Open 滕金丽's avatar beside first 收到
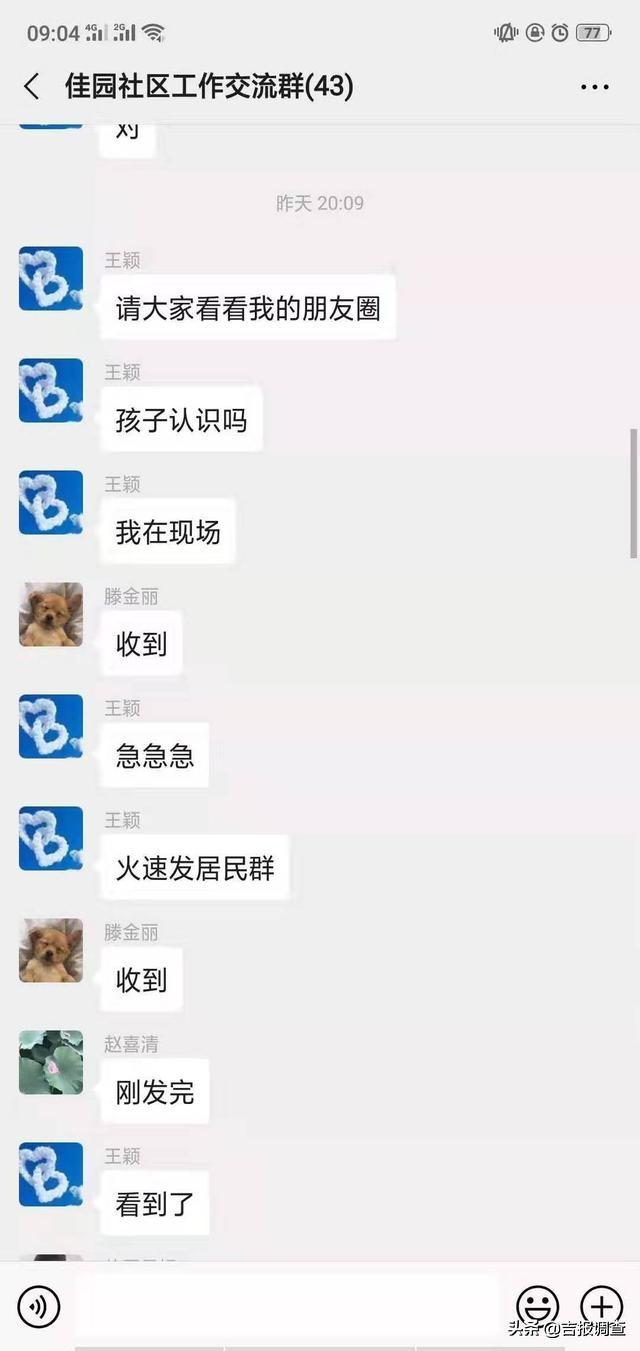Screen dimensions: 640x1351 pyautogui.click(x=51, y=614)
